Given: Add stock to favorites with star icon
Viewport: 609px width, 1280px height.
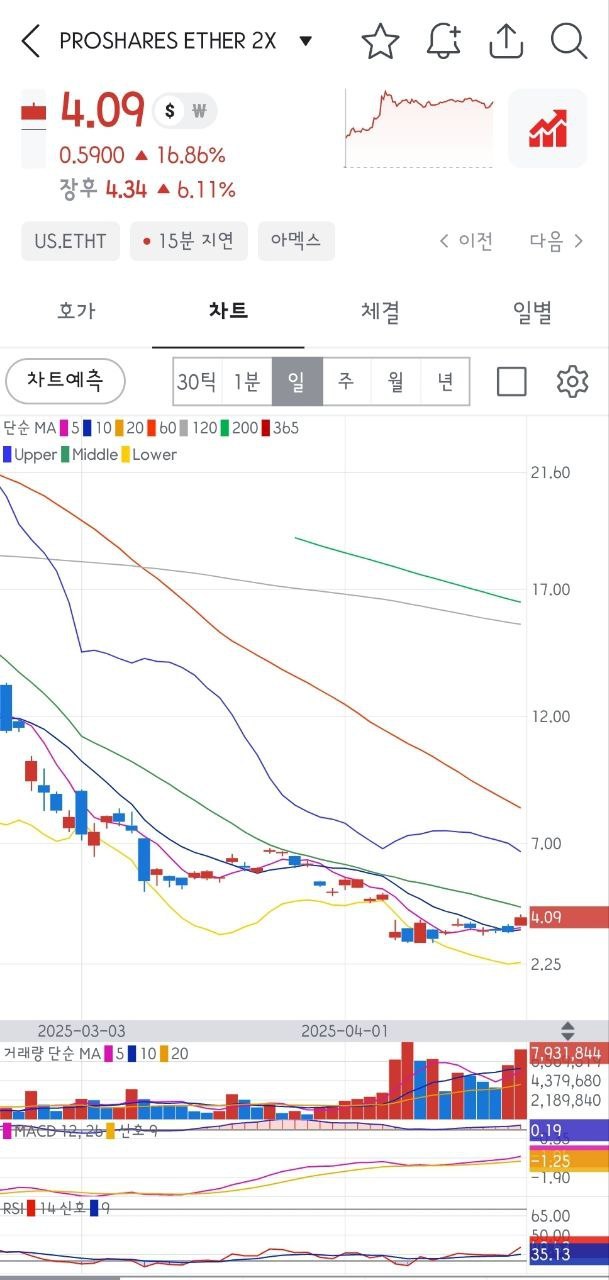Looking at the screenshot, I should tap(380, 41).
